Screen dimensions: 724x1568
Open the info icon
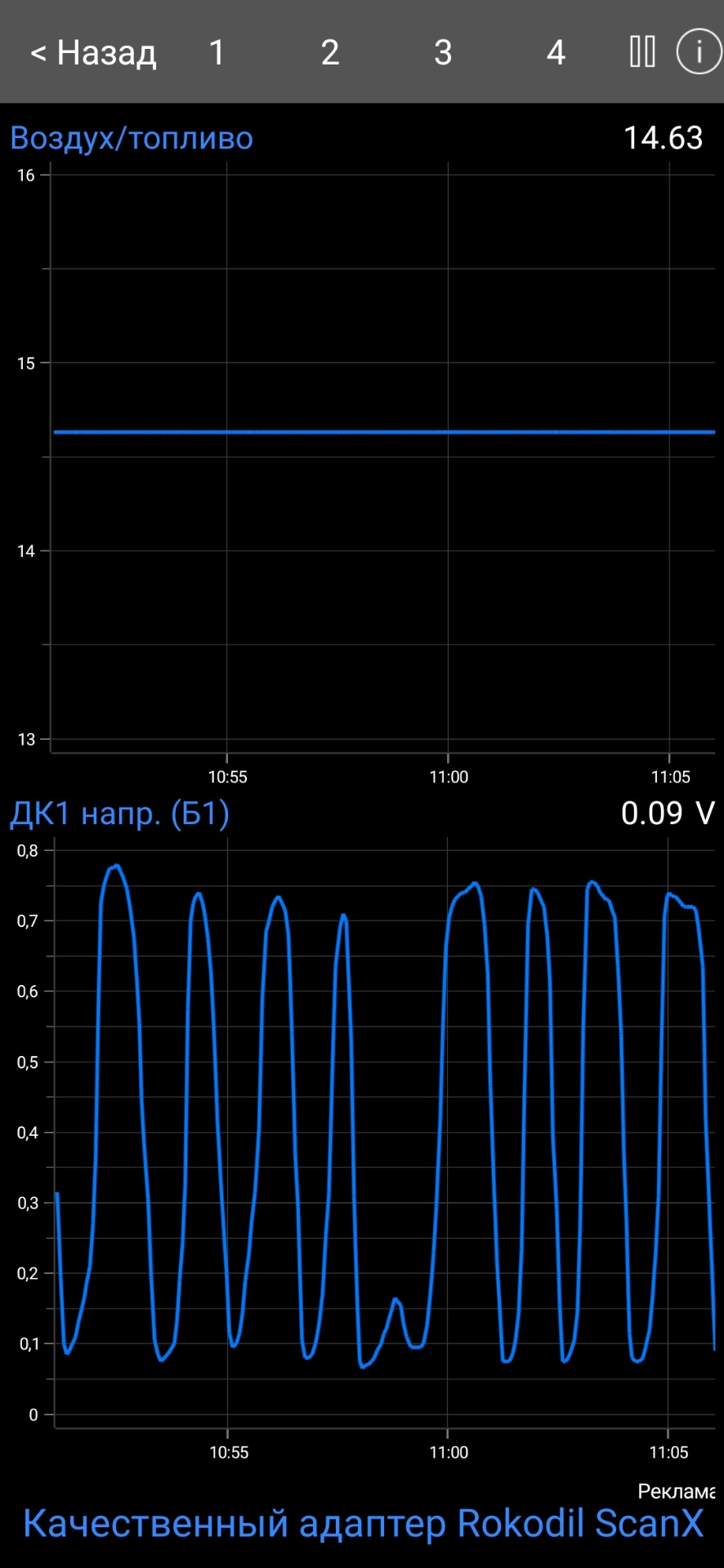pyautogui.click(x=699, y=52)
